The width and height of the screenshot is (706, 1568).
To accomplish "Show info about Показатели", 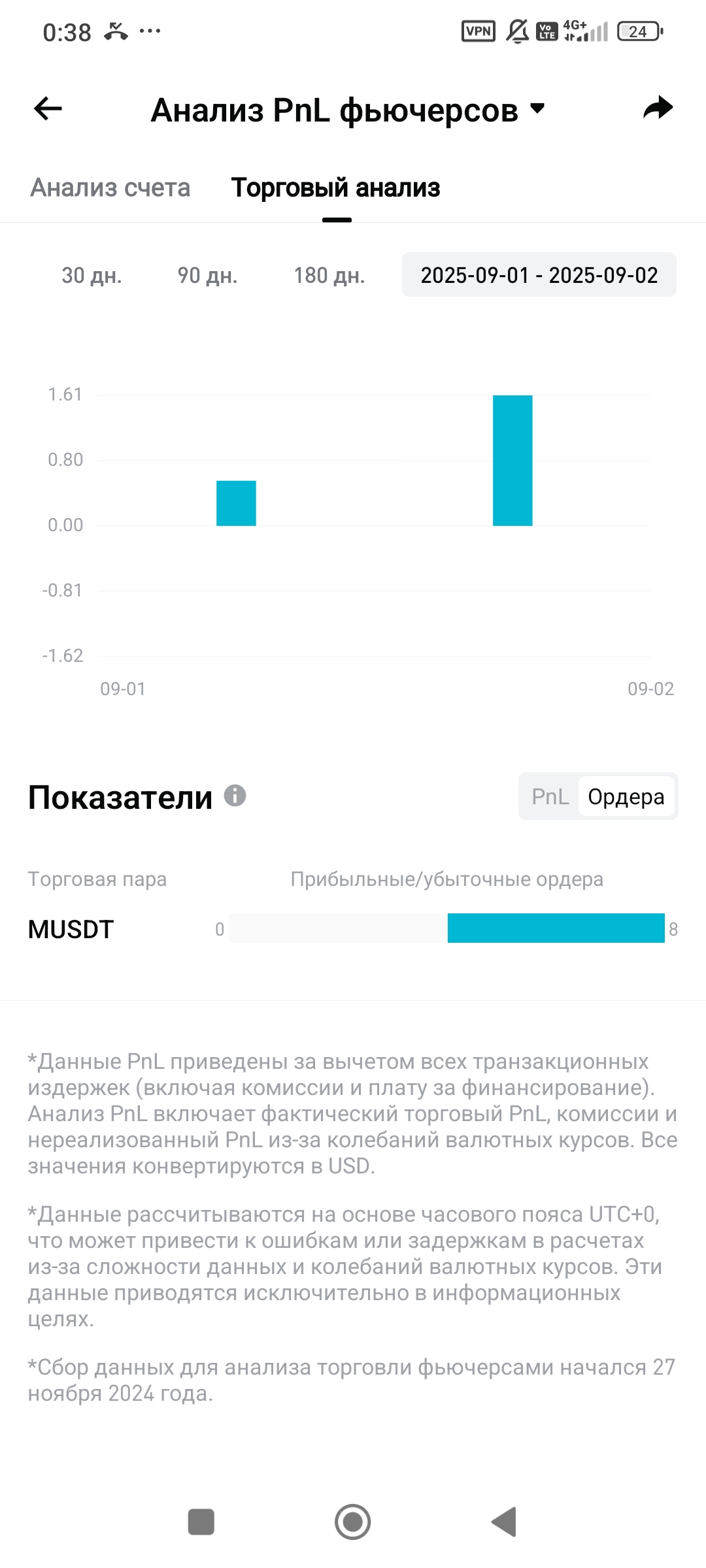I will point(235,796).
